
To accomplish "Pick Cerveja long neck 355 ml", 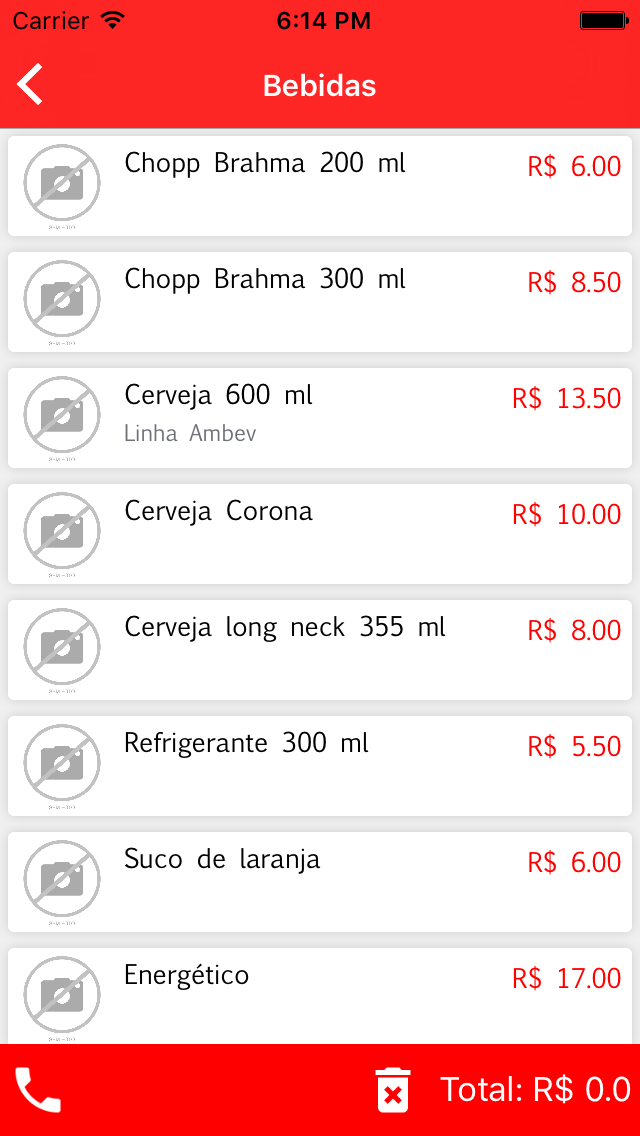I will point(320,650).
